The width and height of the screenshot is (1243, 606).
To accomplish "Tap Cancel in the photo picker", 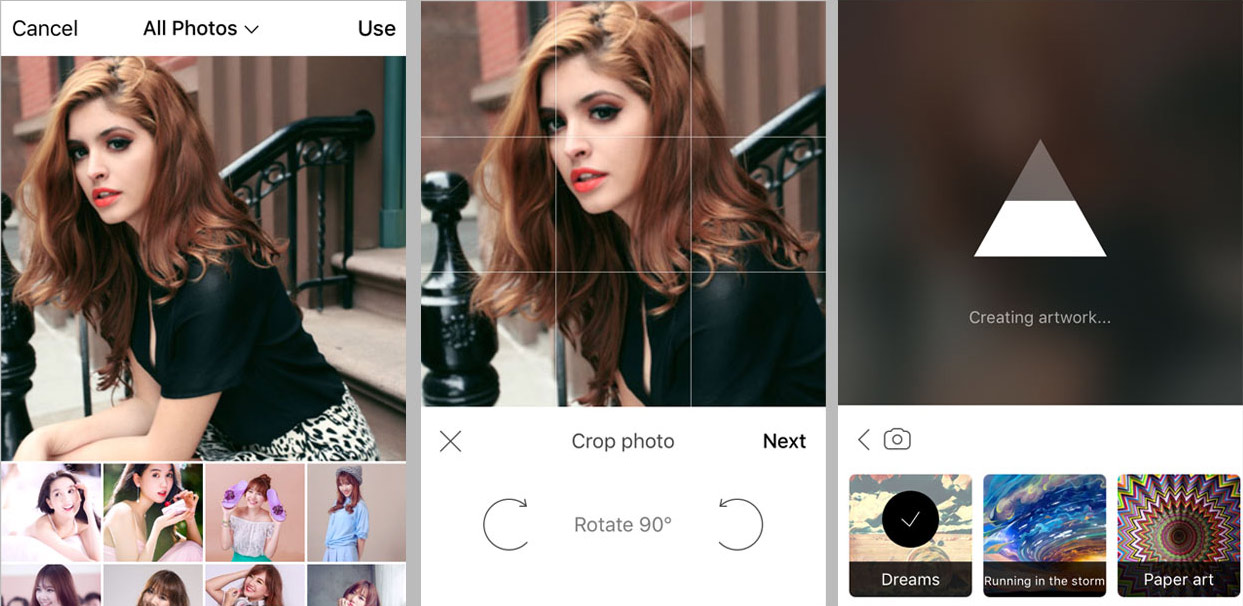I will coord(45,28).
